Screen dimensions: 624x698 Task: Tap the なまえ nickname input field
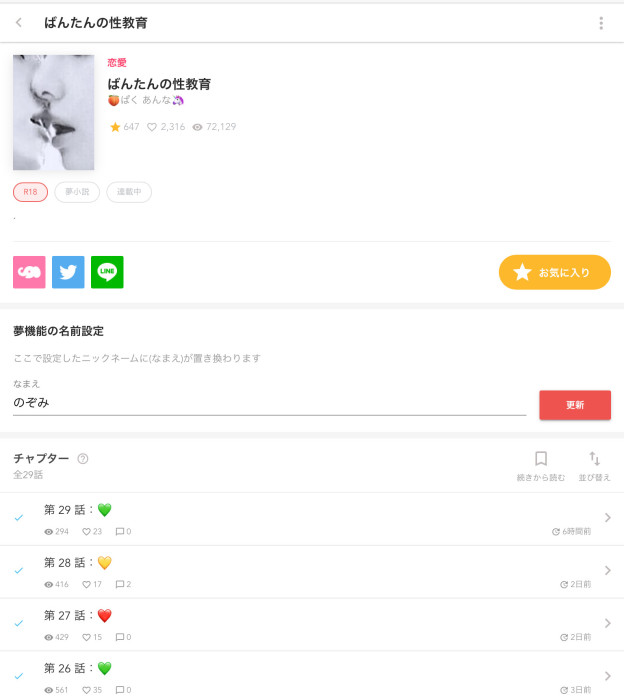click(268, 402)
